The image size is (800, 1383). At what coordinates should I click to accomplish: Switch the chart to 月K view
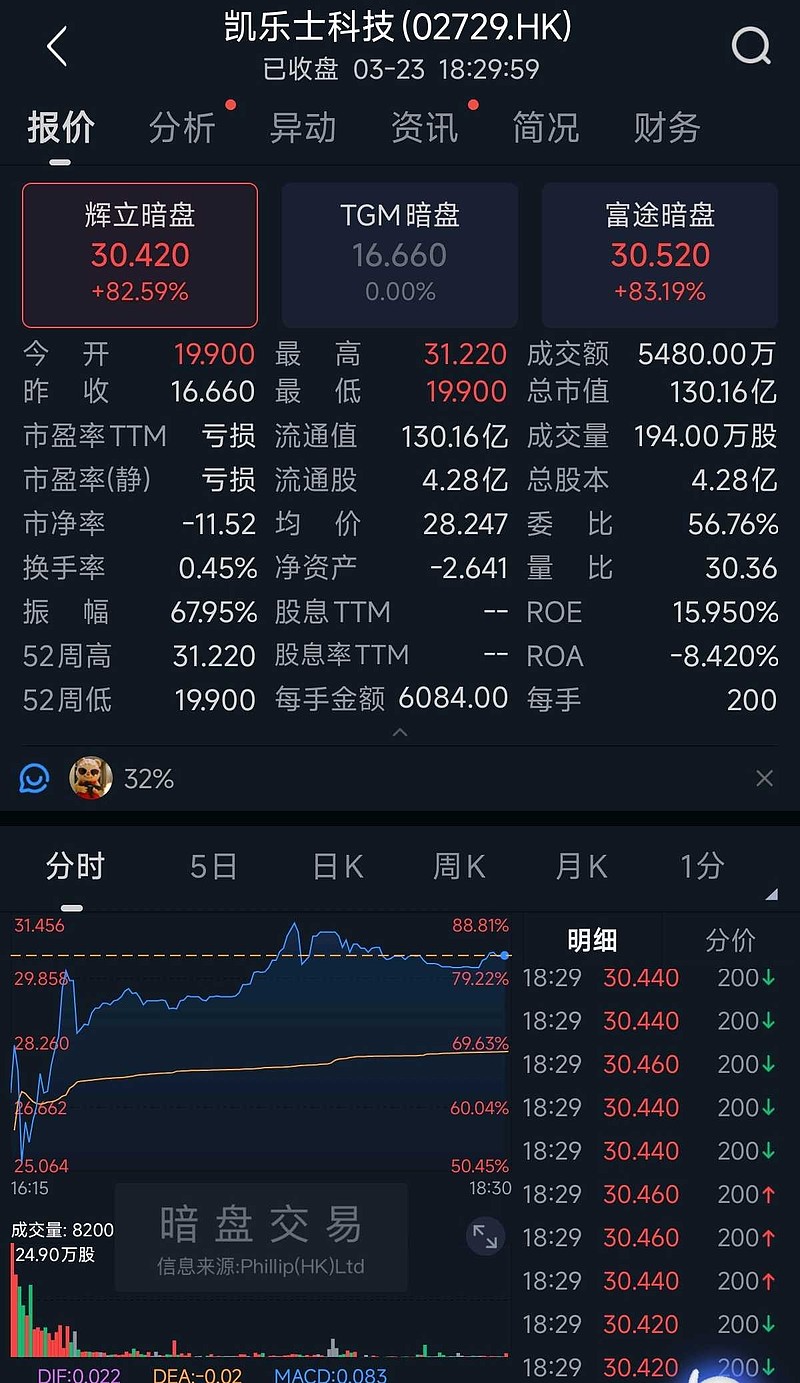580,866
